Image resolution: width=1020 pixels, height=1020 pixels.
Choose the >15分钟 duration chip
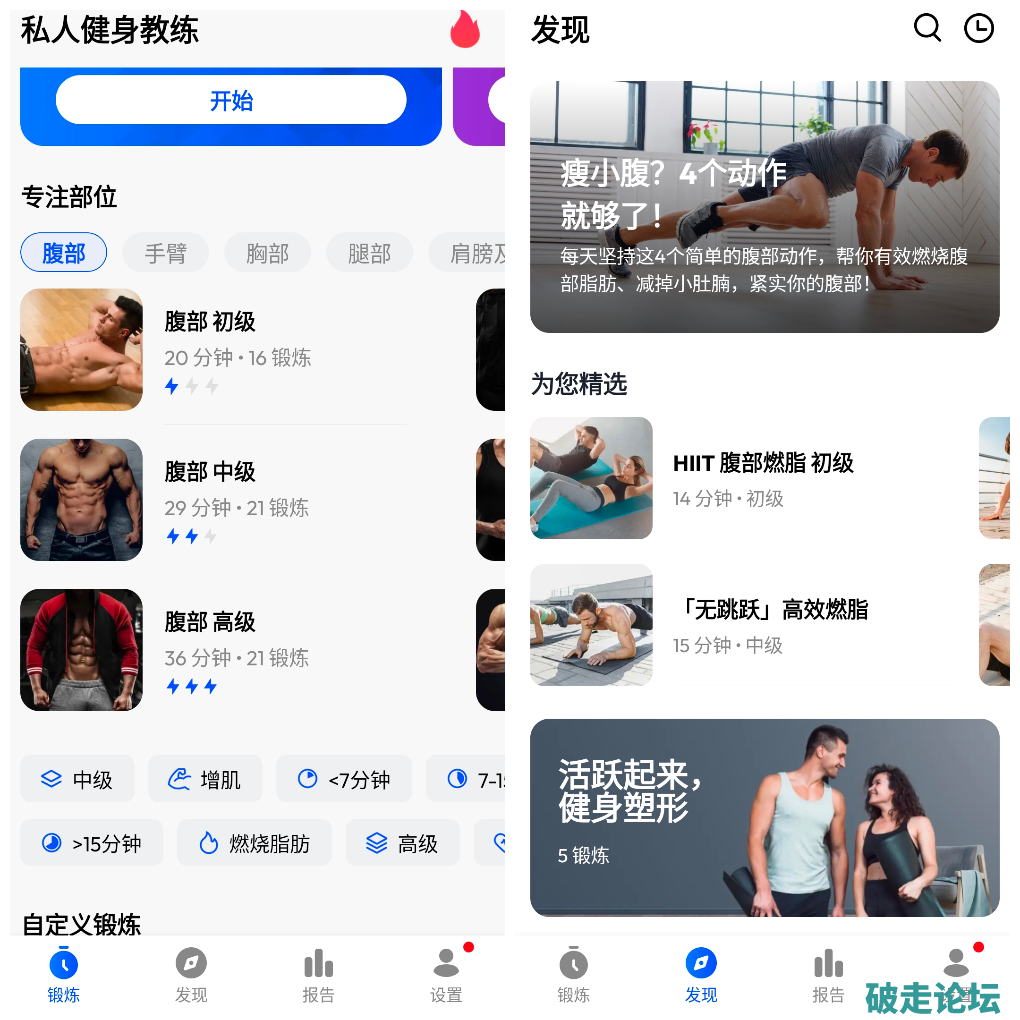click(x=91, y=843)
